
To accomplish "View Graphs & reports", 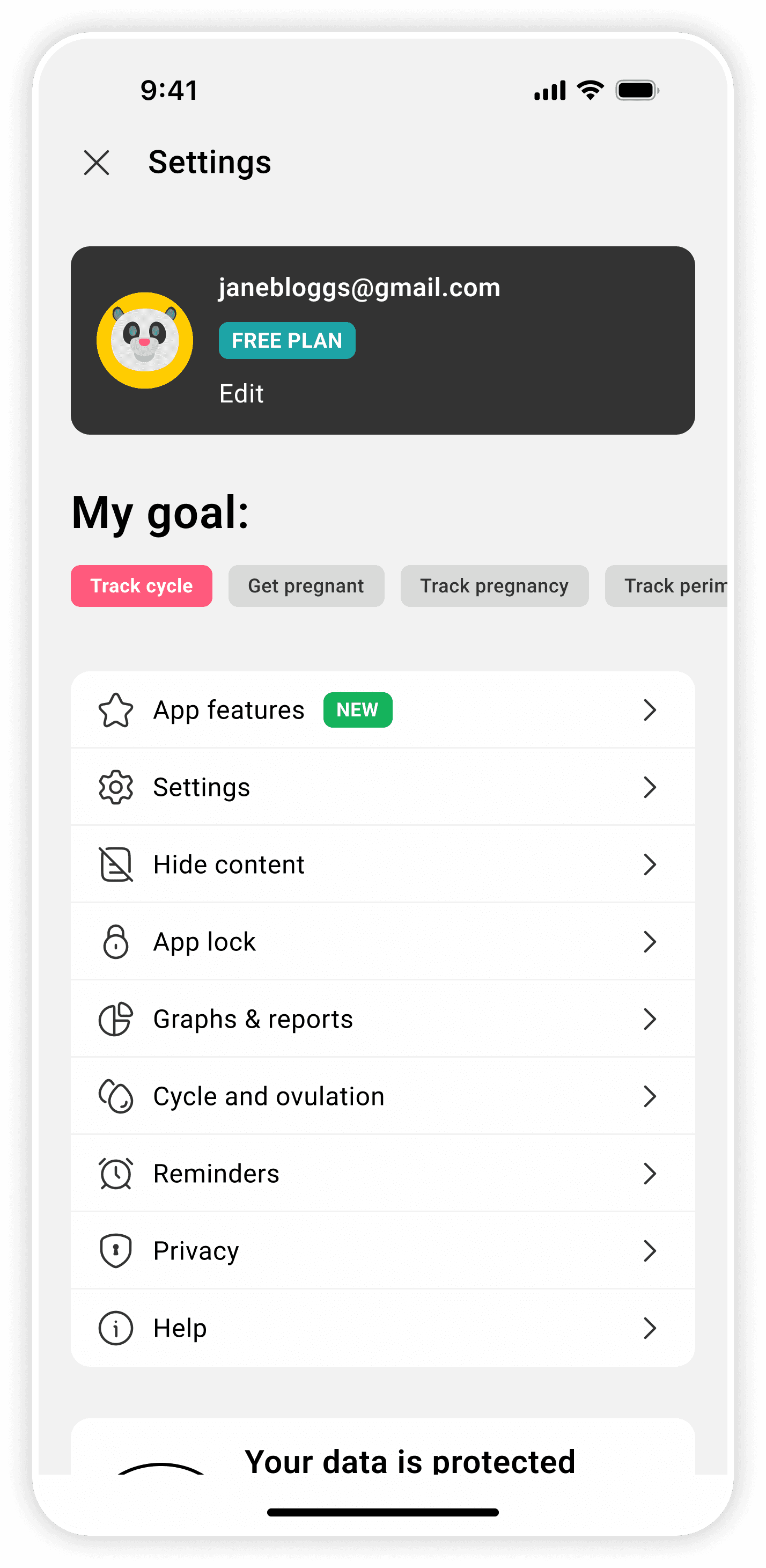I will pos(382,1019).
